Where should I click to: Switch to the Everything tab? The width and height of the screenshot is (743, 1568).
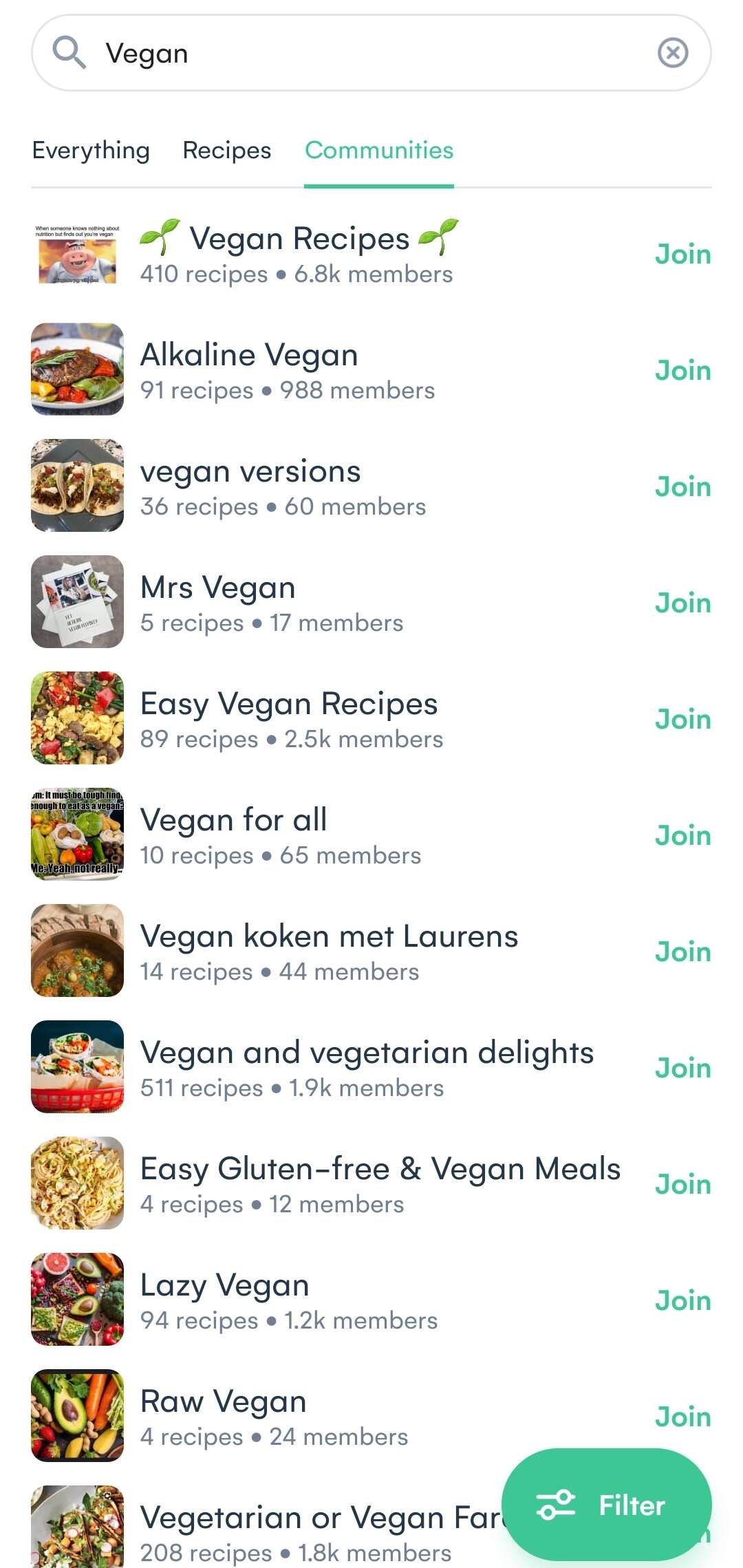point(91,150)
